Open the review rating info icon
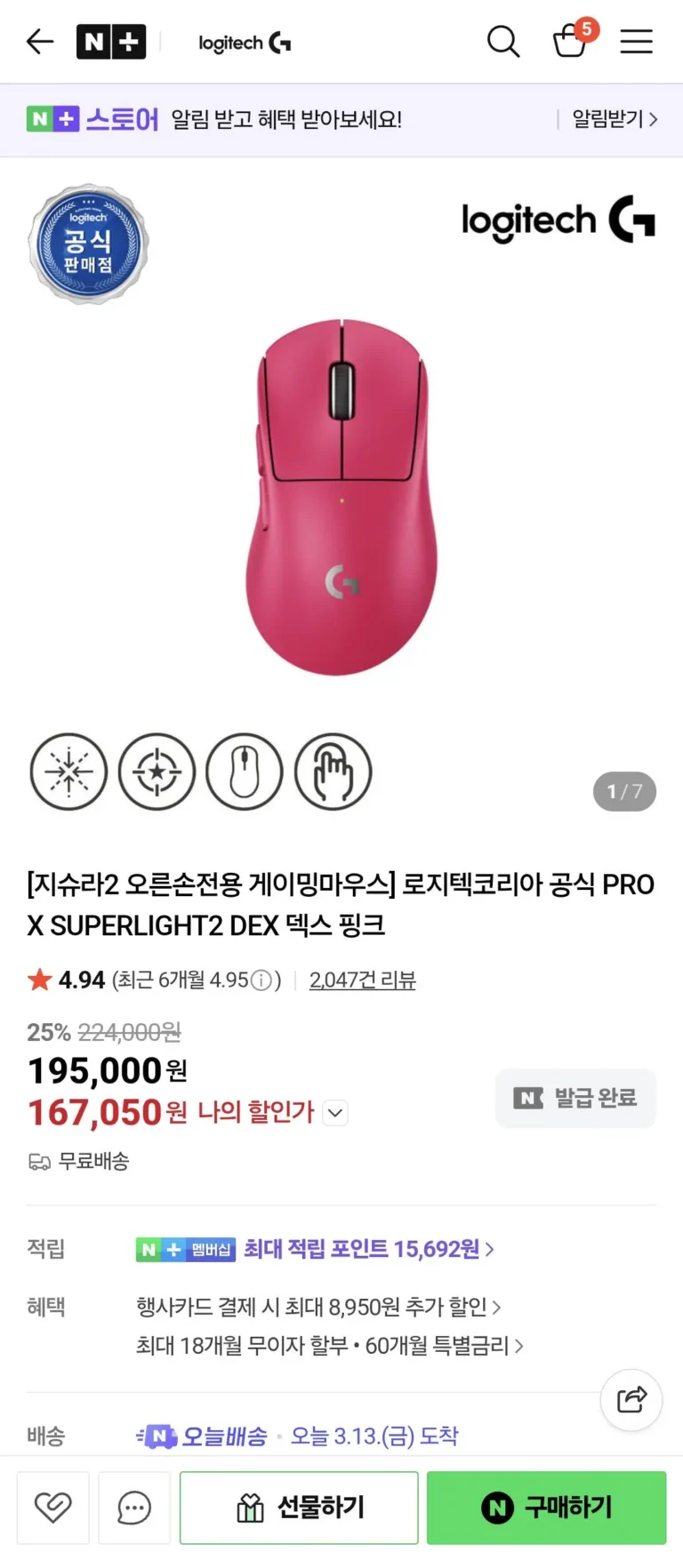Viewport: 683px width, 1568px height. [261, 980]
